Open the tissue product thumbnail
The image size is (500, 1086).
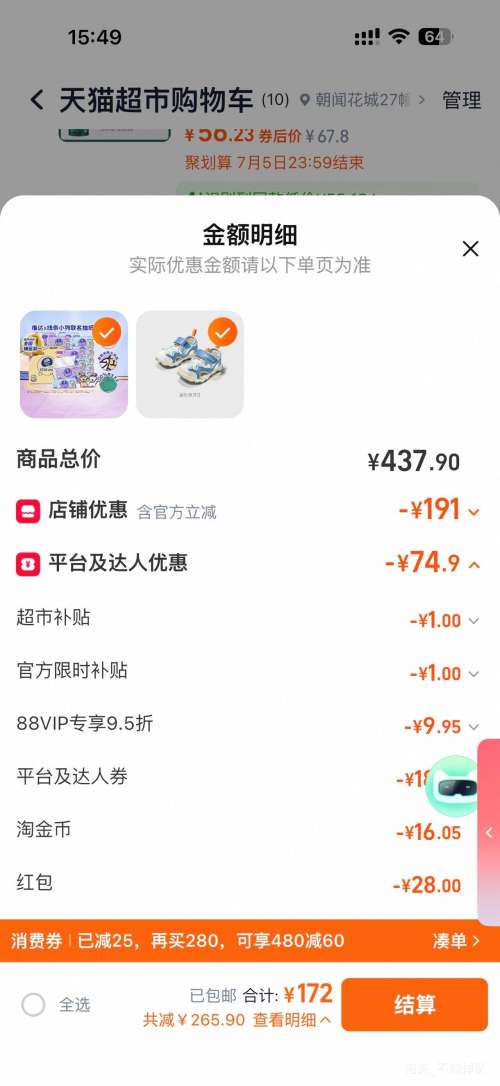click(x=74, y=364)
